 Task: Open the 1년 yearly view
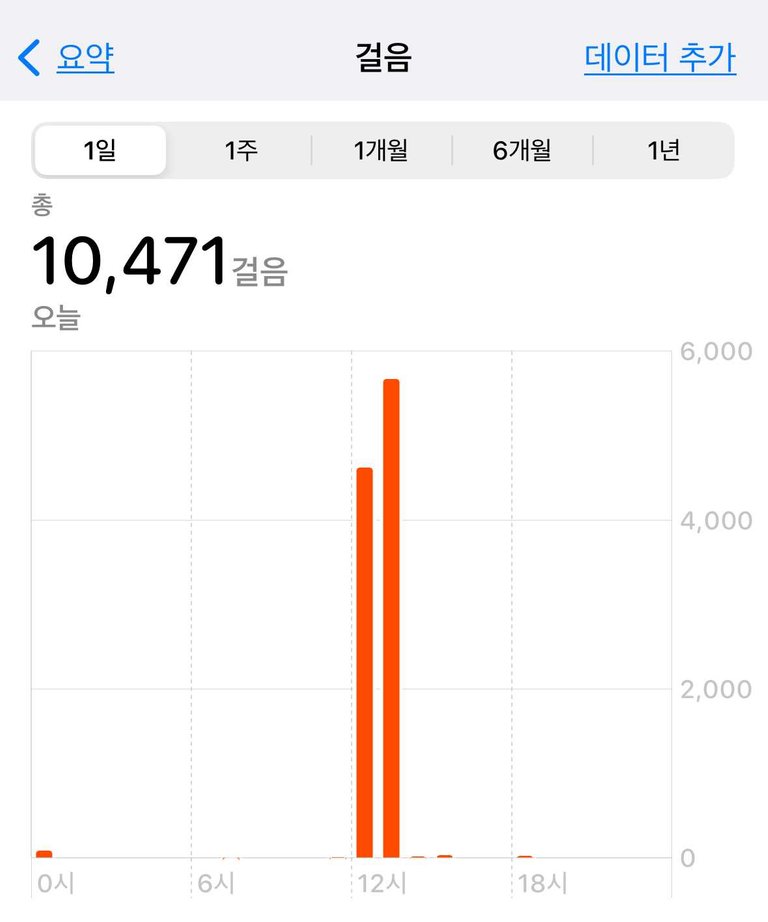(x=663, y=151)
